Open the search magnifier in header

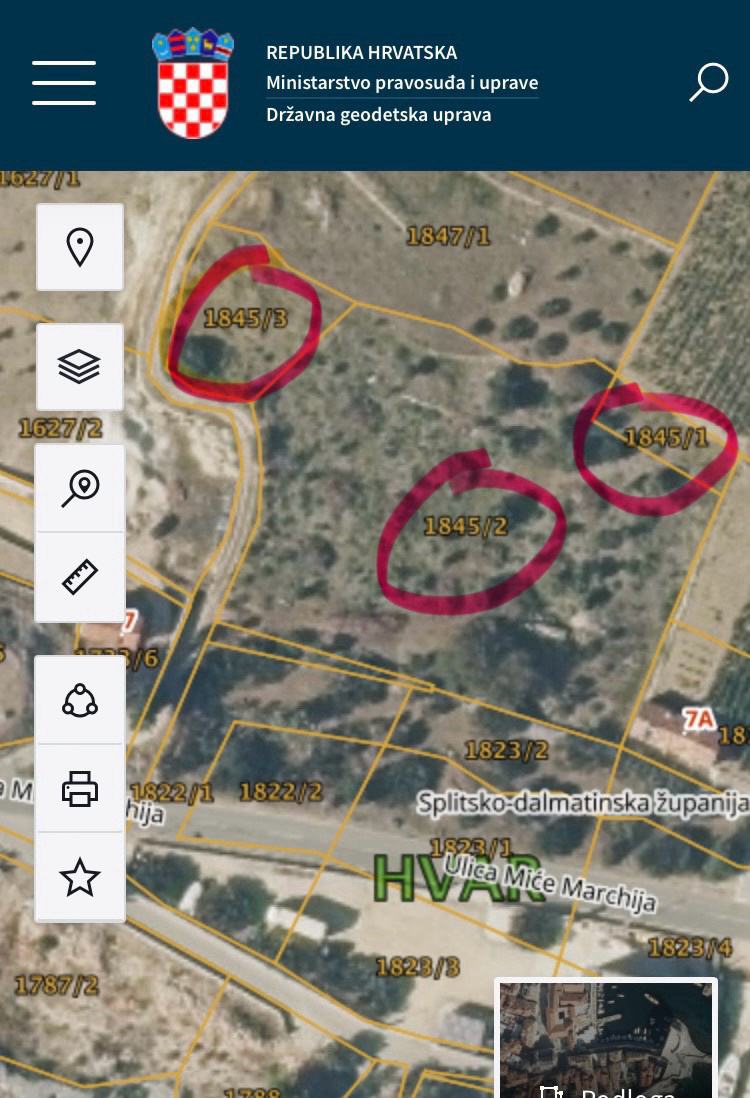(x=708, y=82)
